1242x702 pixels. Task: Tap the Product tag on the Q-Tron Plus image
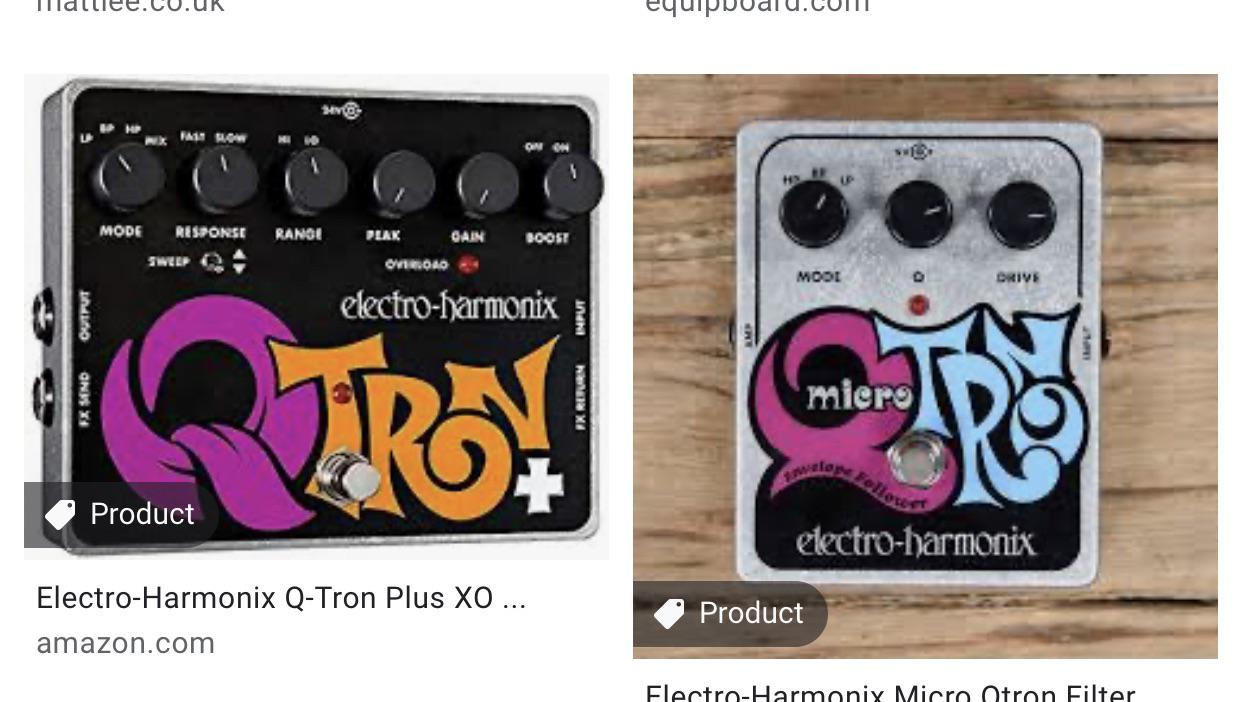(x=121, y=514)
